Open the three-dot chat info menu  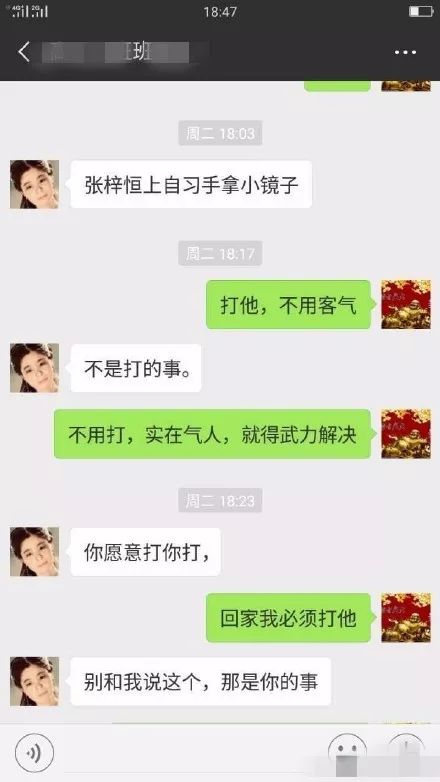(405, 52)
